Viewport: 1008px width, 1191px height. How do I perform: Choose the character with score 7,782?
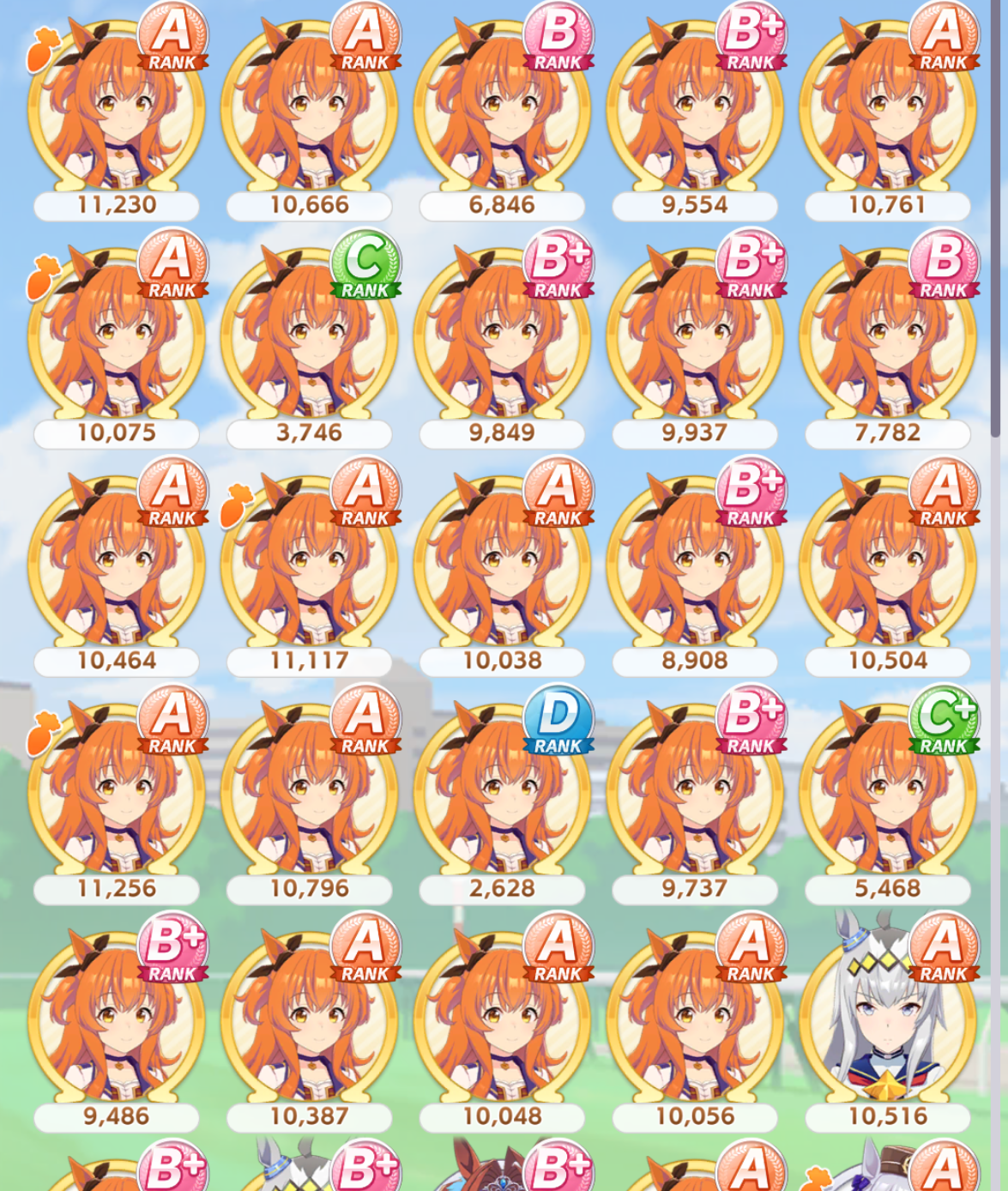pos(888,339)
